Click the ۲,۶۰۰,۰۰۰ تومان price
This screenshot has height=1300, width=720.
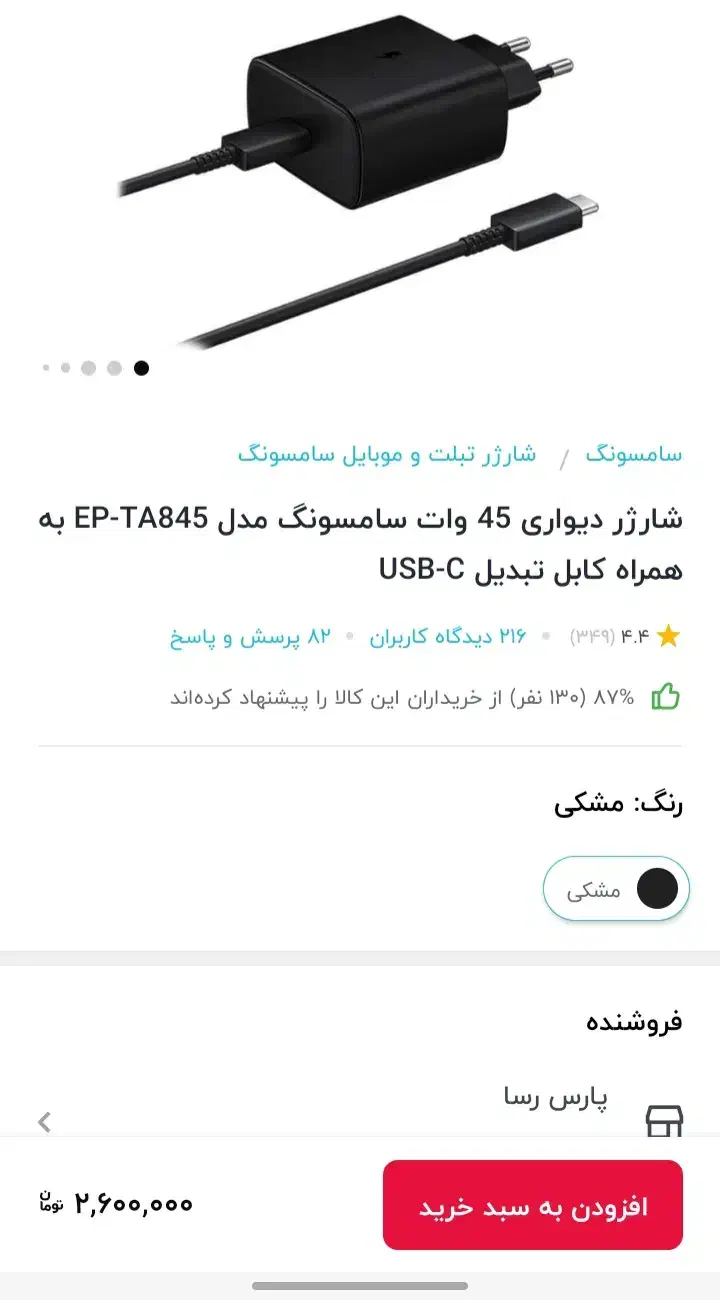click(110, 1204)
